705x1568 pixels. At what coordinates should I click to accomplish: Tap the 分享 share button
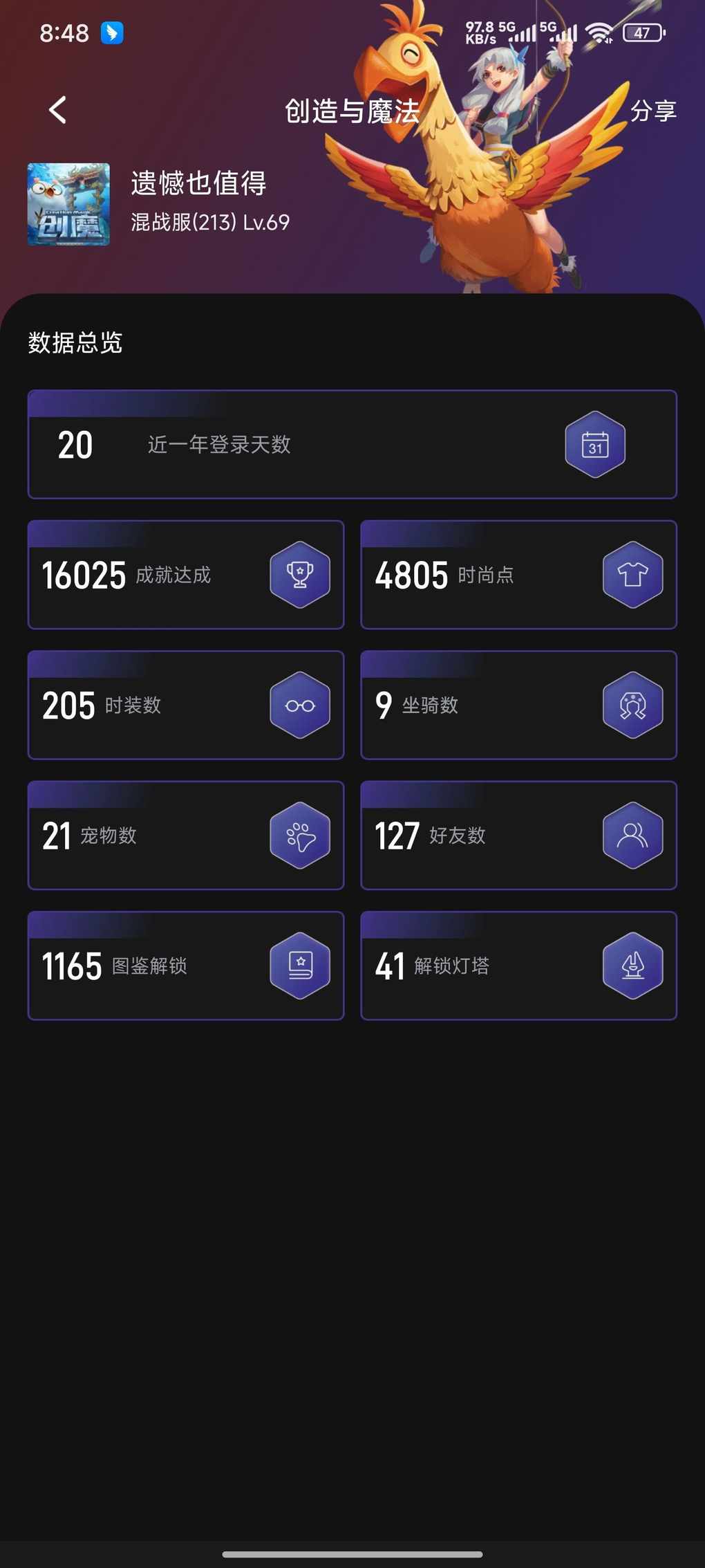pyautogui.click(x=652, y=111)
